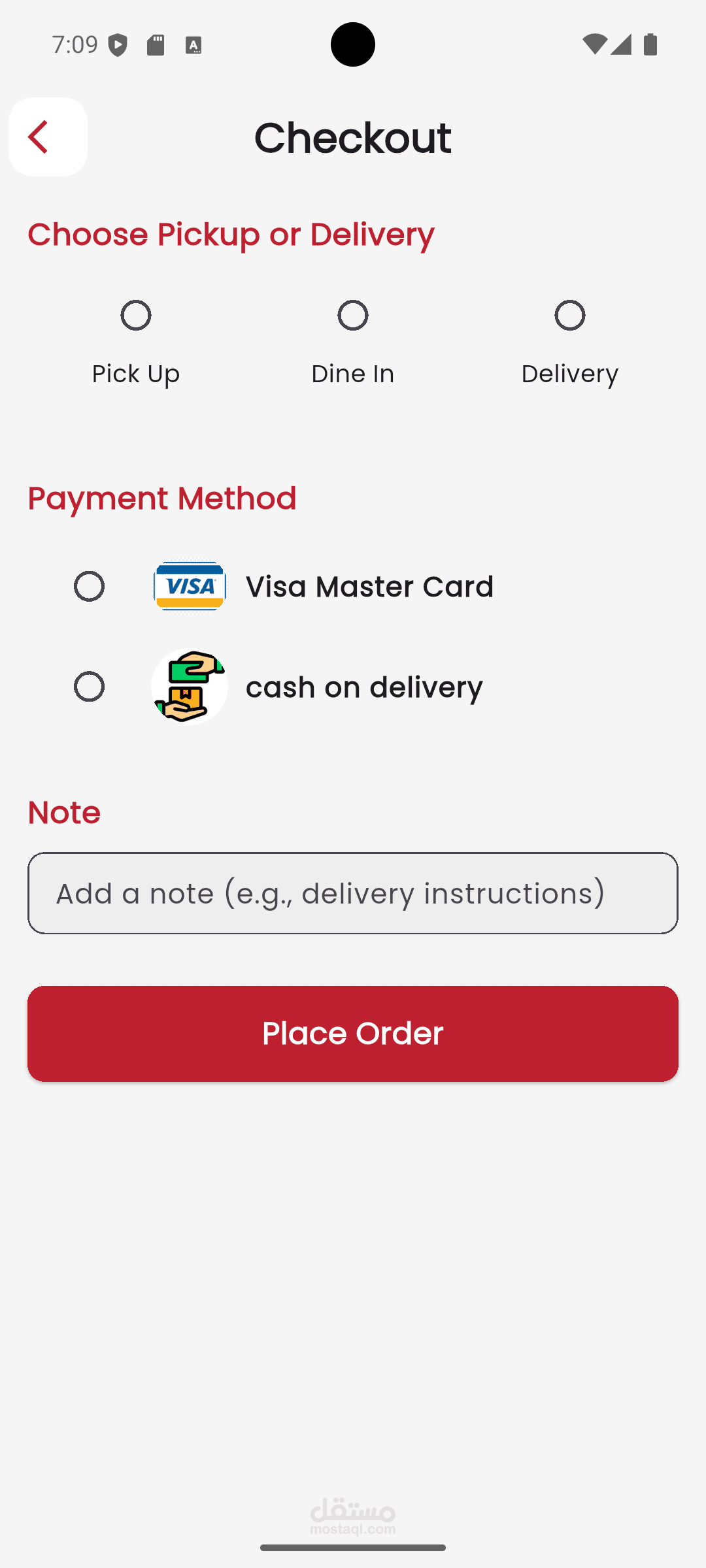706x1568 pixels.
Task: Choose Dine In for the order
Action: coord(353,316)
